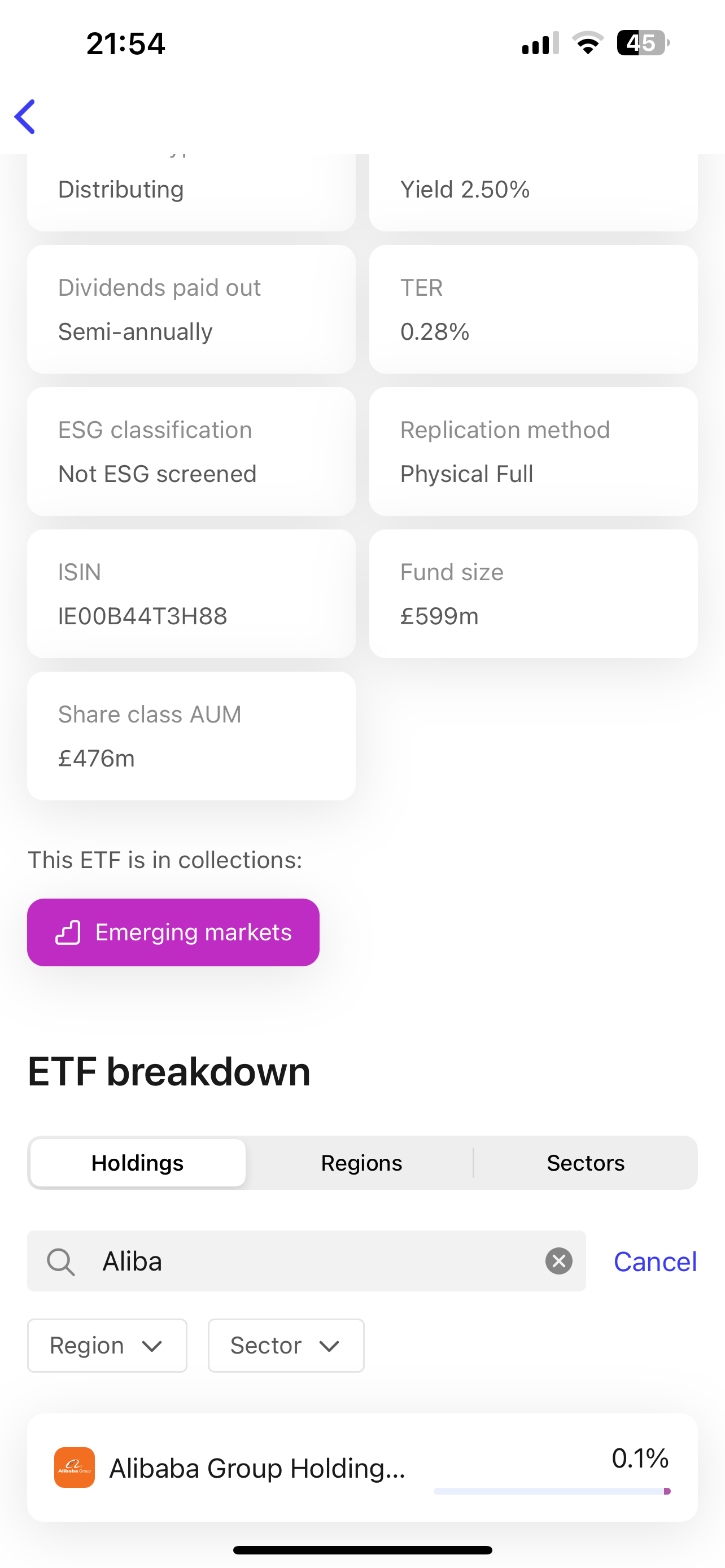Go back using the blue arrow
This screenshot has height=1568, width=725.
[25, 116]
